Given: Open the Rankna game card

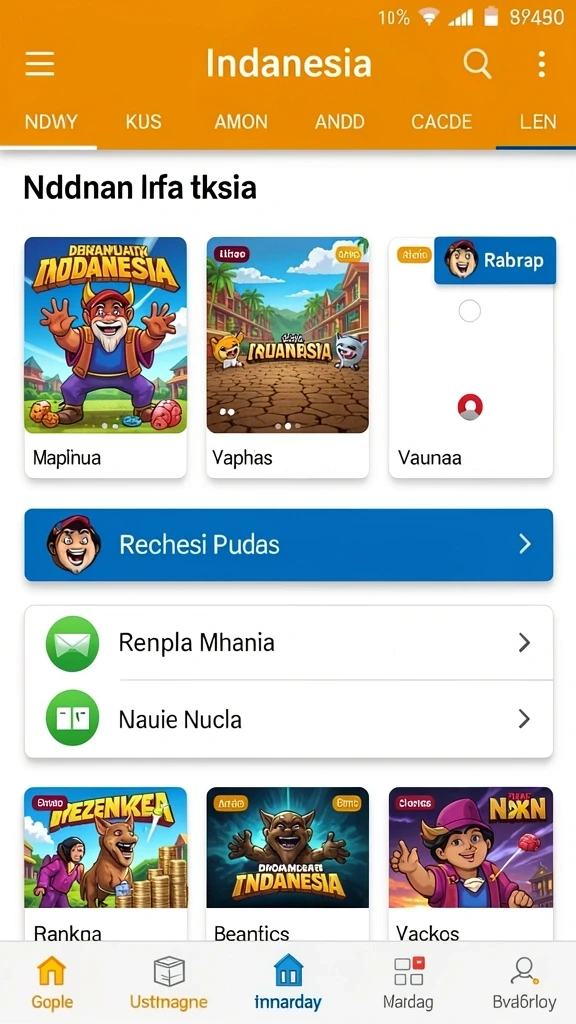Looking at the screenshot, I should (x=105, y=863).
